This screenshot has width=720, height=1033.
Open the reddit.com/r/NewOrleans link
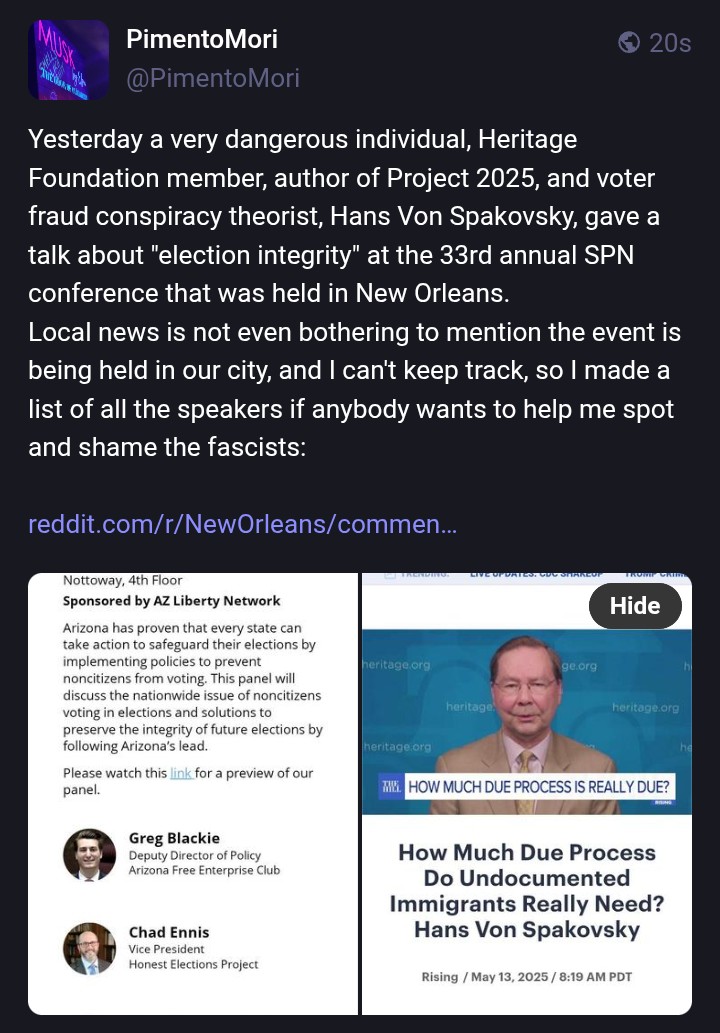242,524
